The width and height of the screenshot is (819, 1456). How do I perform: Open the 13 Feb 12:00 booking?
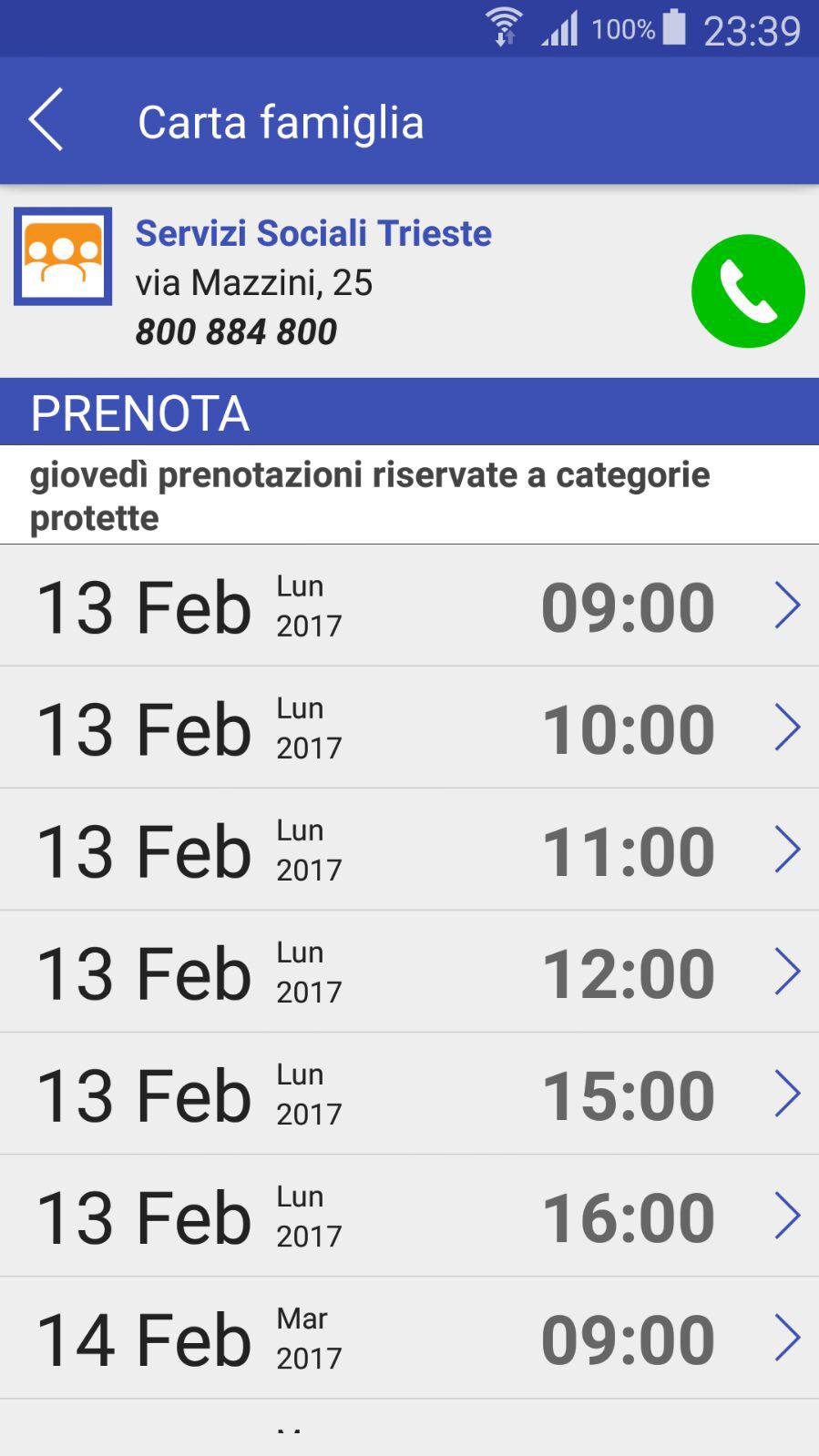point(409,972)
